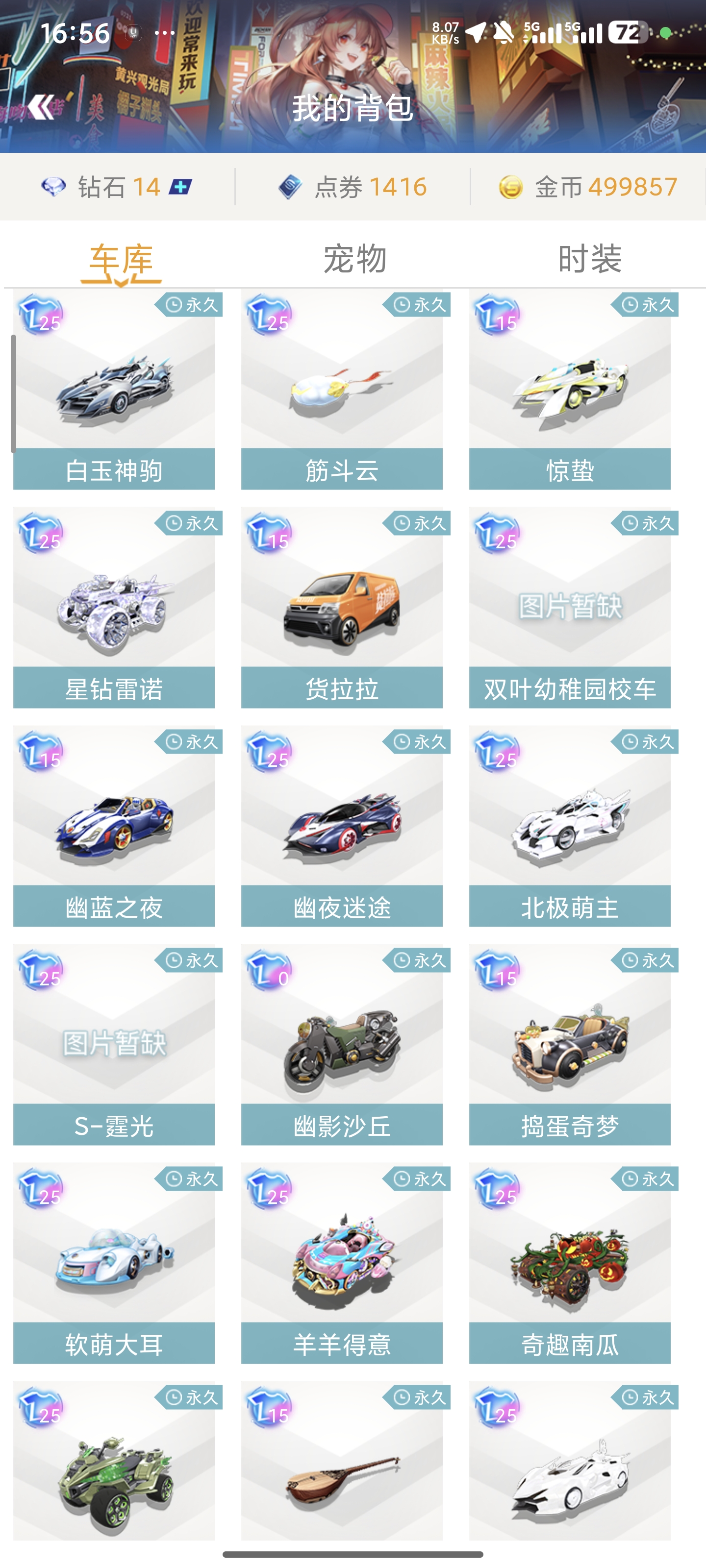The width and height of the screenshot is (706, 1568).
Task: View the 星钻雷诺 car
Action: [114, 609]
